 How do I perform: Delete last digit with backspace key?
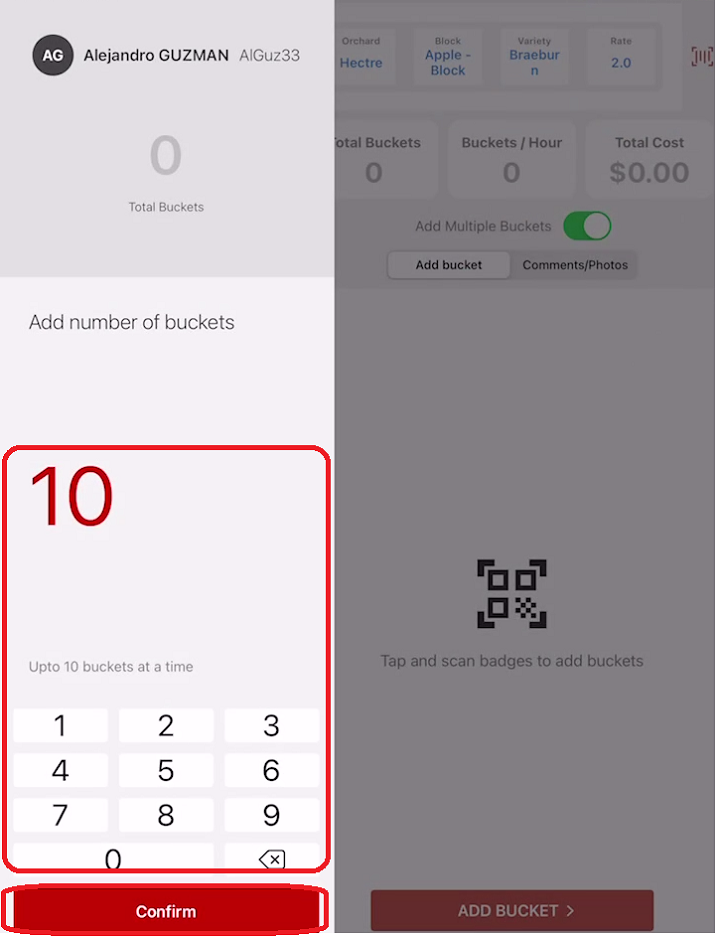pyautogui.click(x=271, y=858)
